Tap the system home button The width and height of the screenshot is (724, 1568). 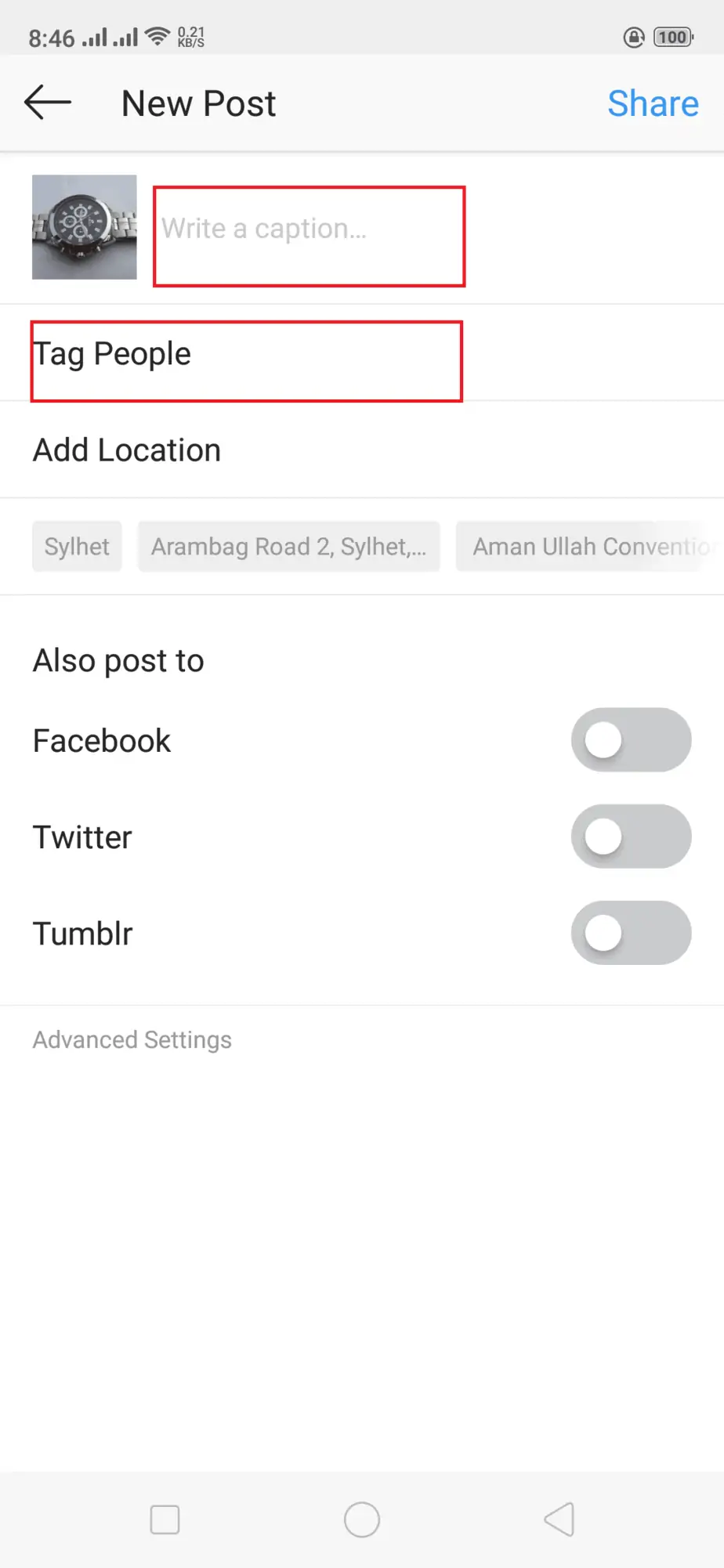tap(362, 1520)
